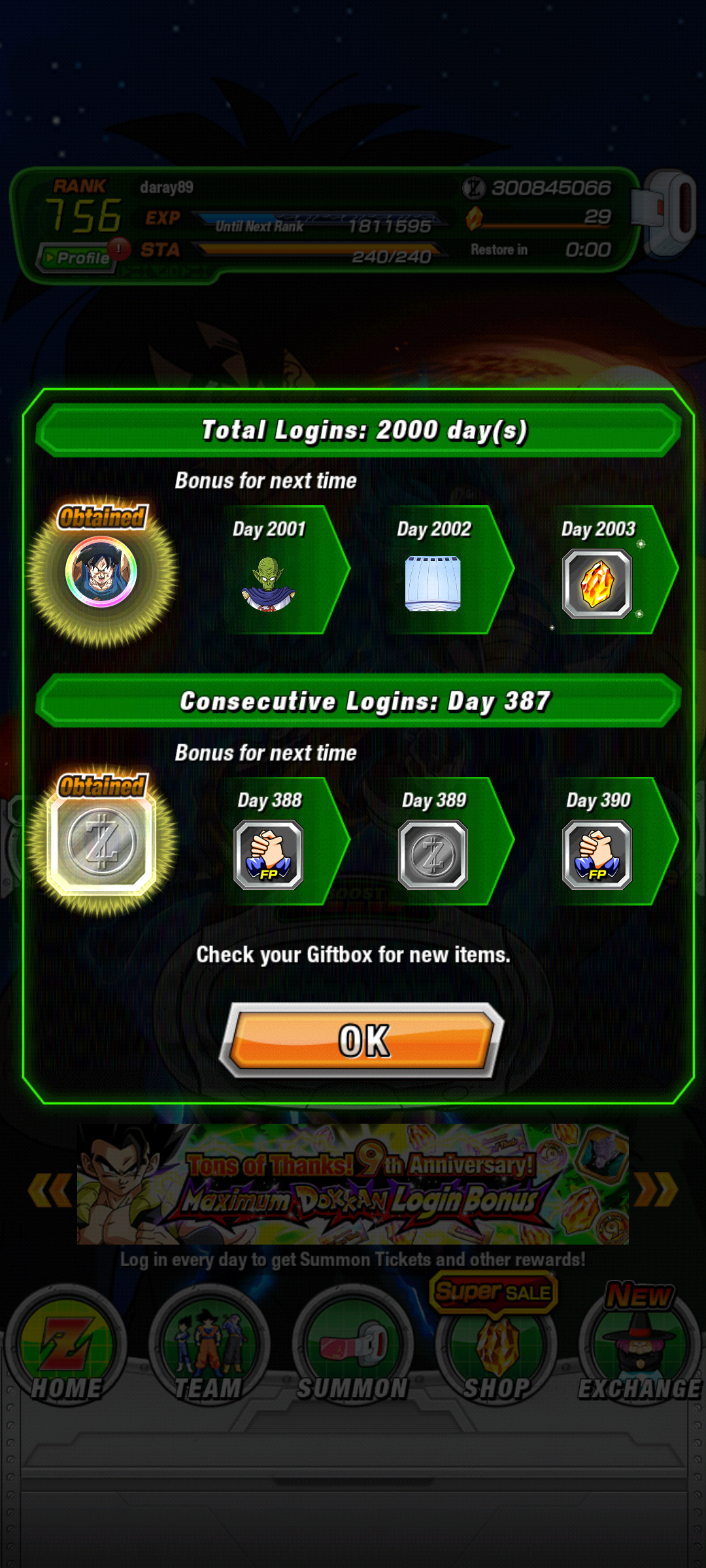Show the previous banner with left arrow
706x1568 pixels.
[x=50, y=1189]
